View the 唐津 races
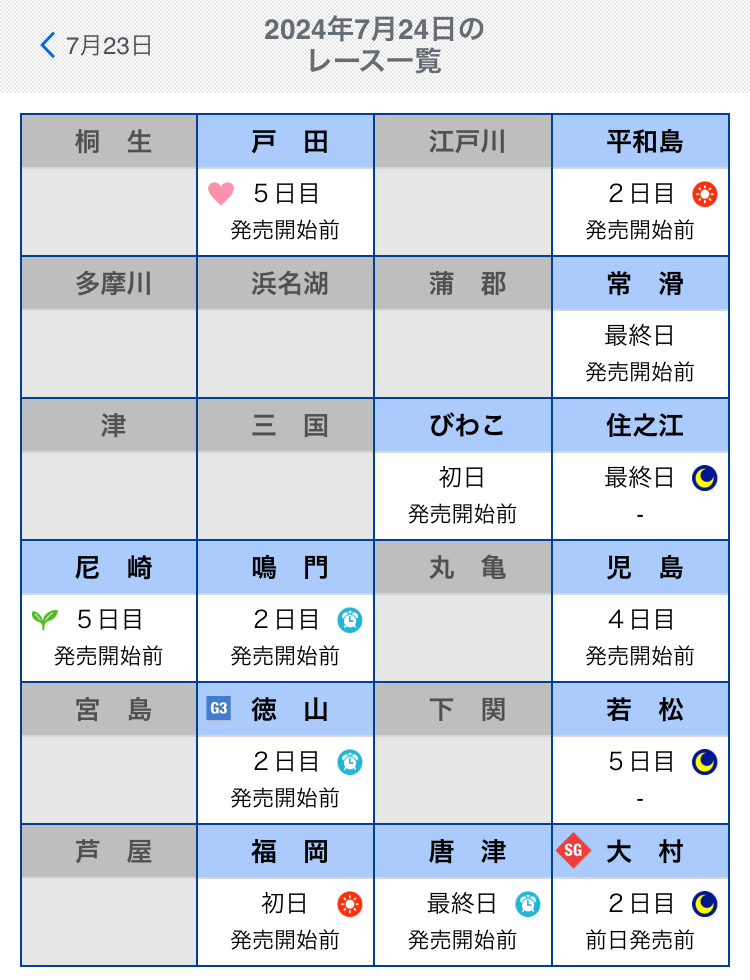This screenshot has height=980, width=750. (463, 895)
